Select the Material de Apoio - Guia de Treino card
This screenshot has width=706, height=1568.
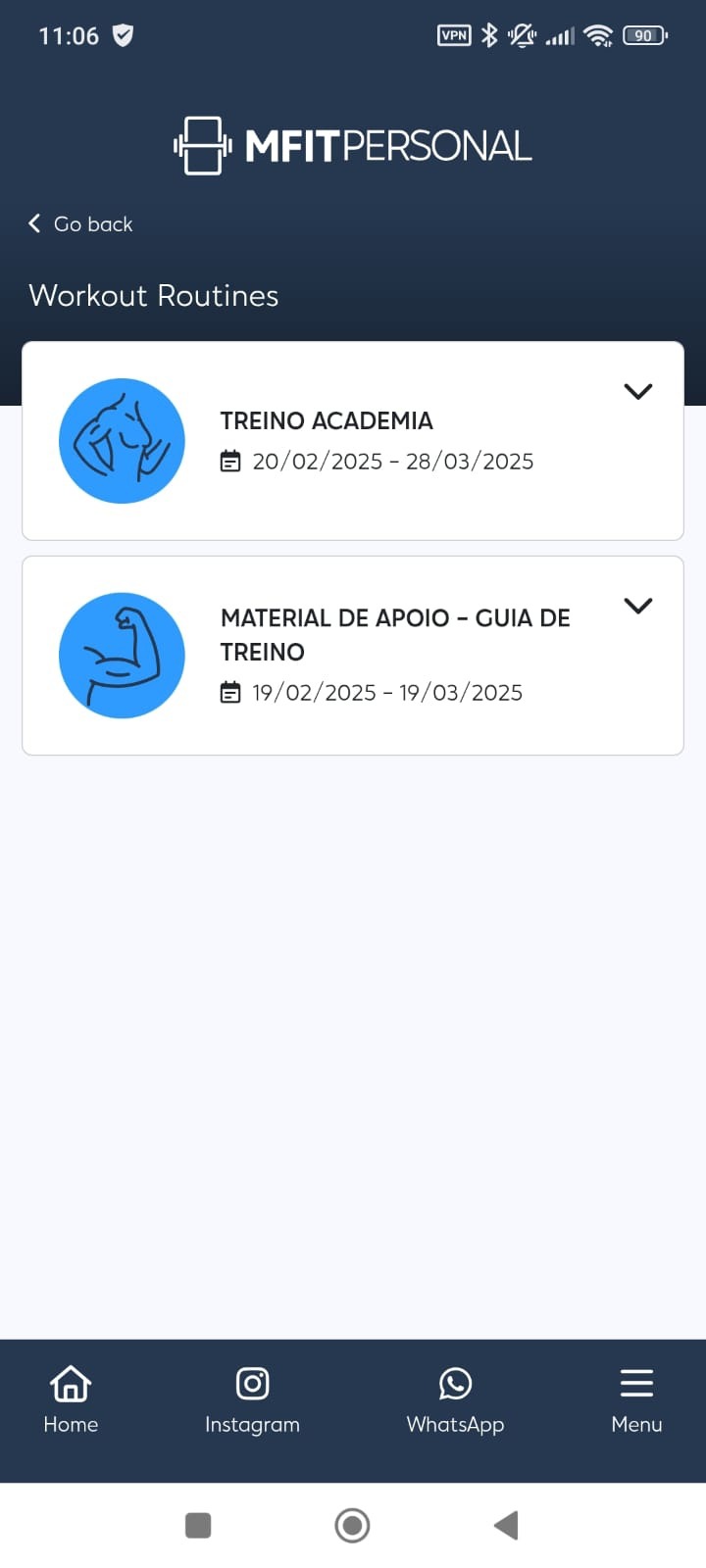coord(353,655)
